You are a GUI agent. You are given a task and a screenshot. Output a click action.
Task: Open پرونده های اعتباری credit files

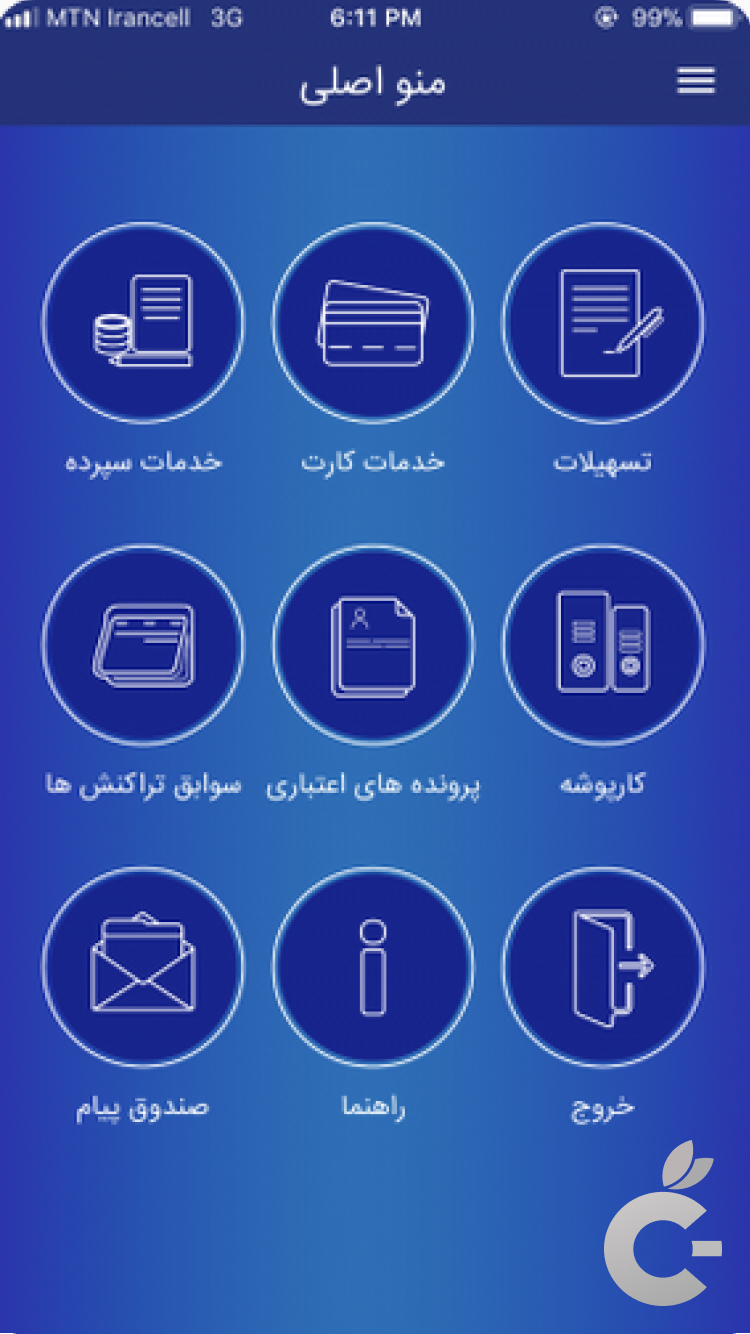coord(373,645)
